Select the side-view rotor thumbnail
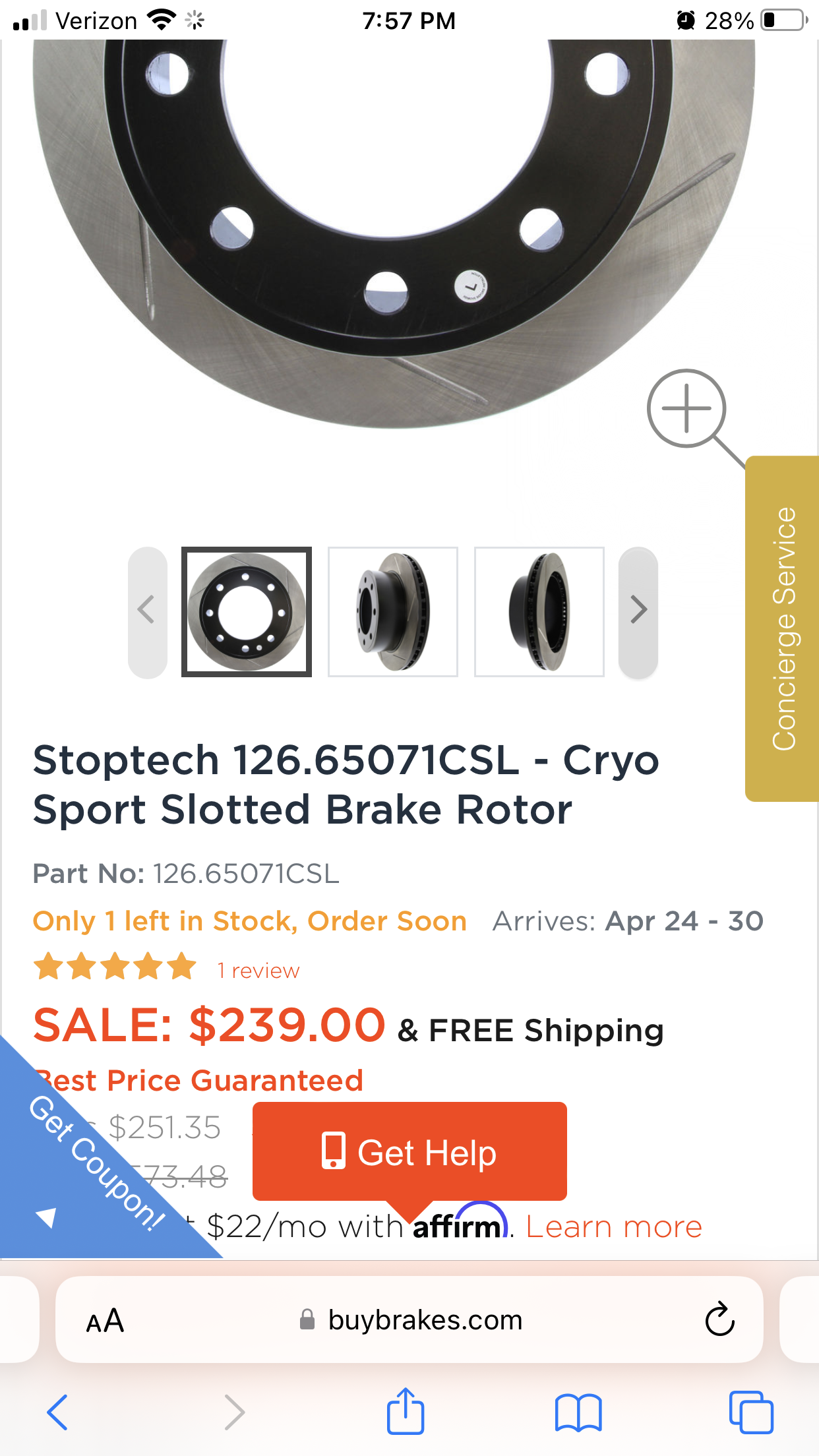Screen dimensions: 819x1456 [539, 612]
